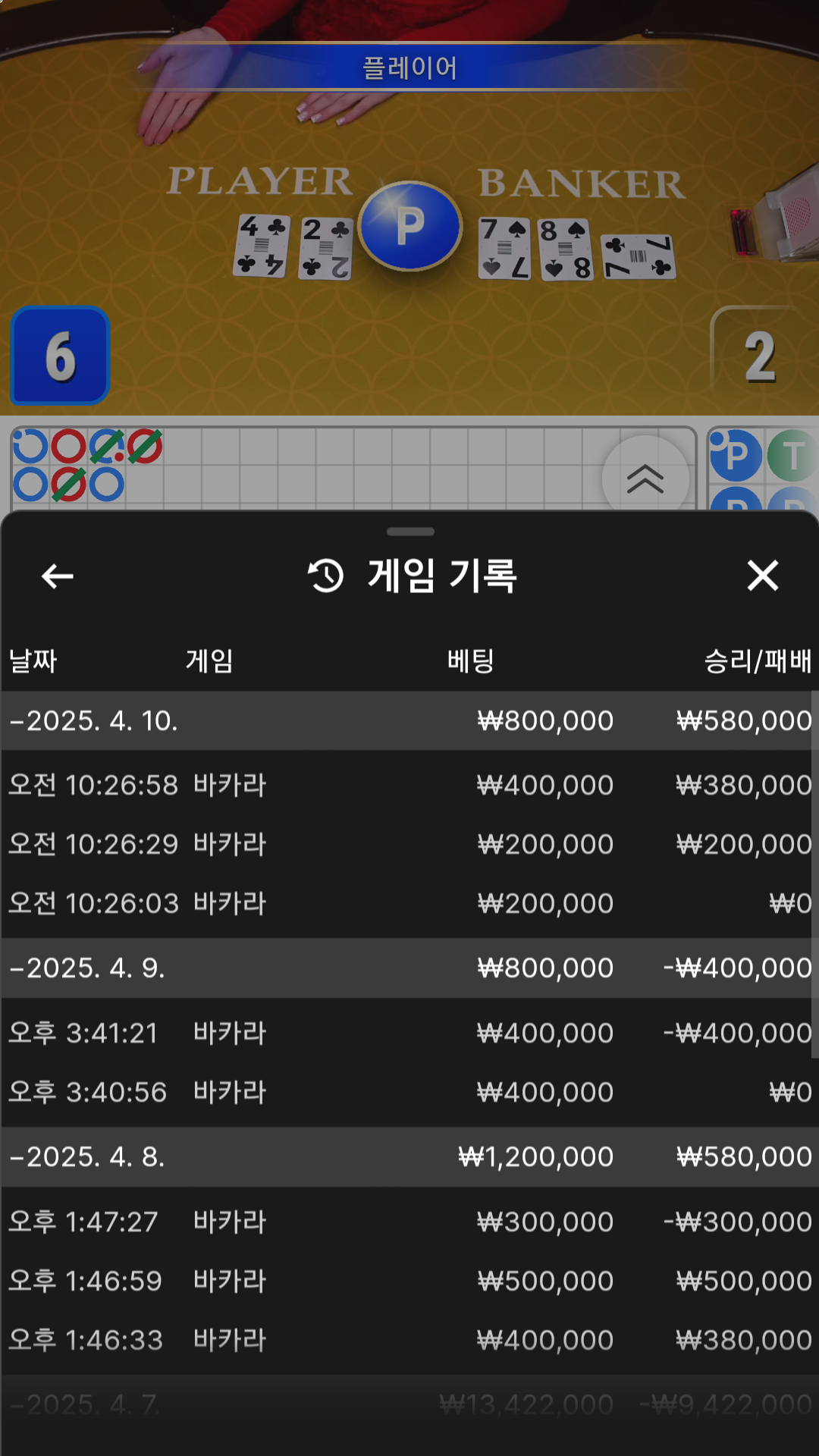Open the 오전 10:26:58 baccarat round details
819x1456 pixels.
click(x=409, y=785)
